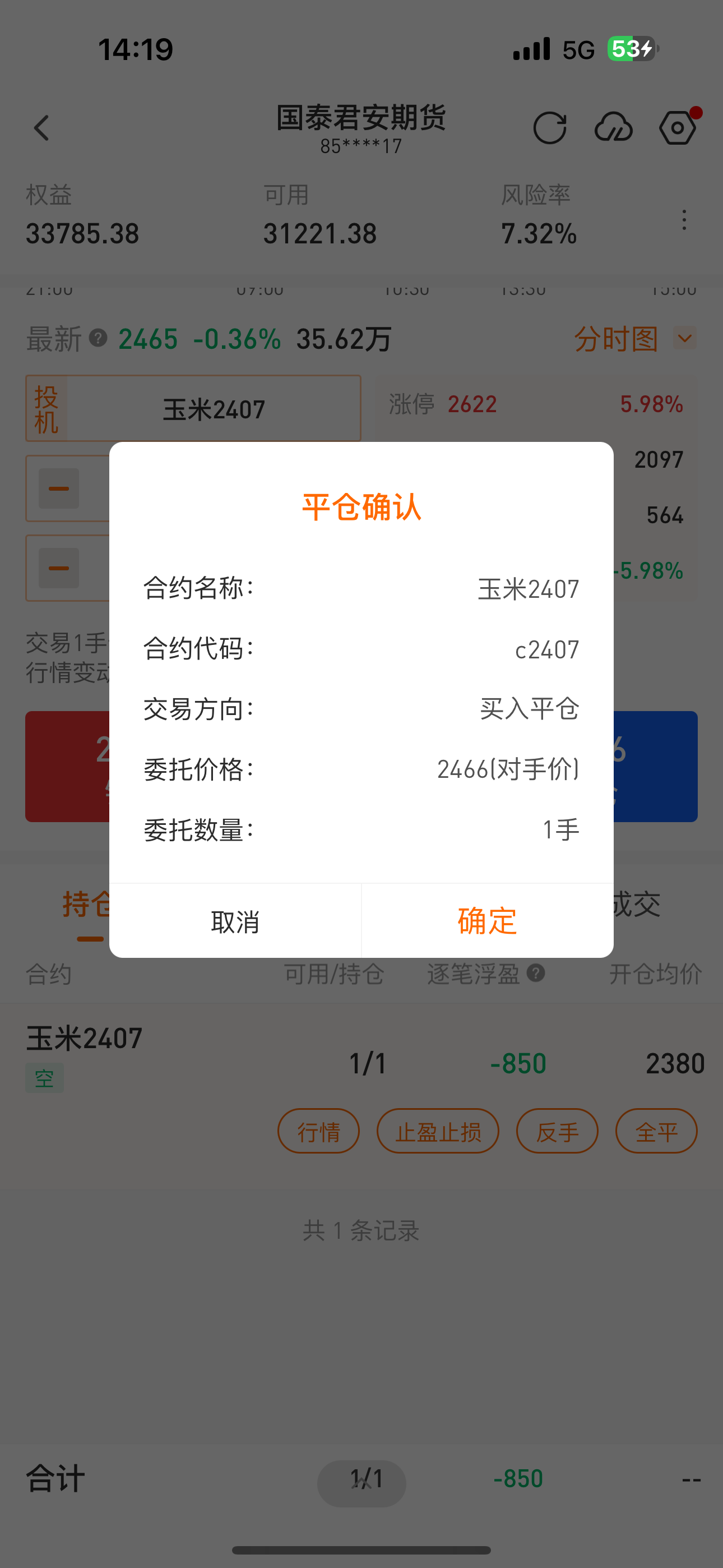Screen dimensions: 723x1568
Task: Confirm the close position order with 确定
Action: pos(487,920)
